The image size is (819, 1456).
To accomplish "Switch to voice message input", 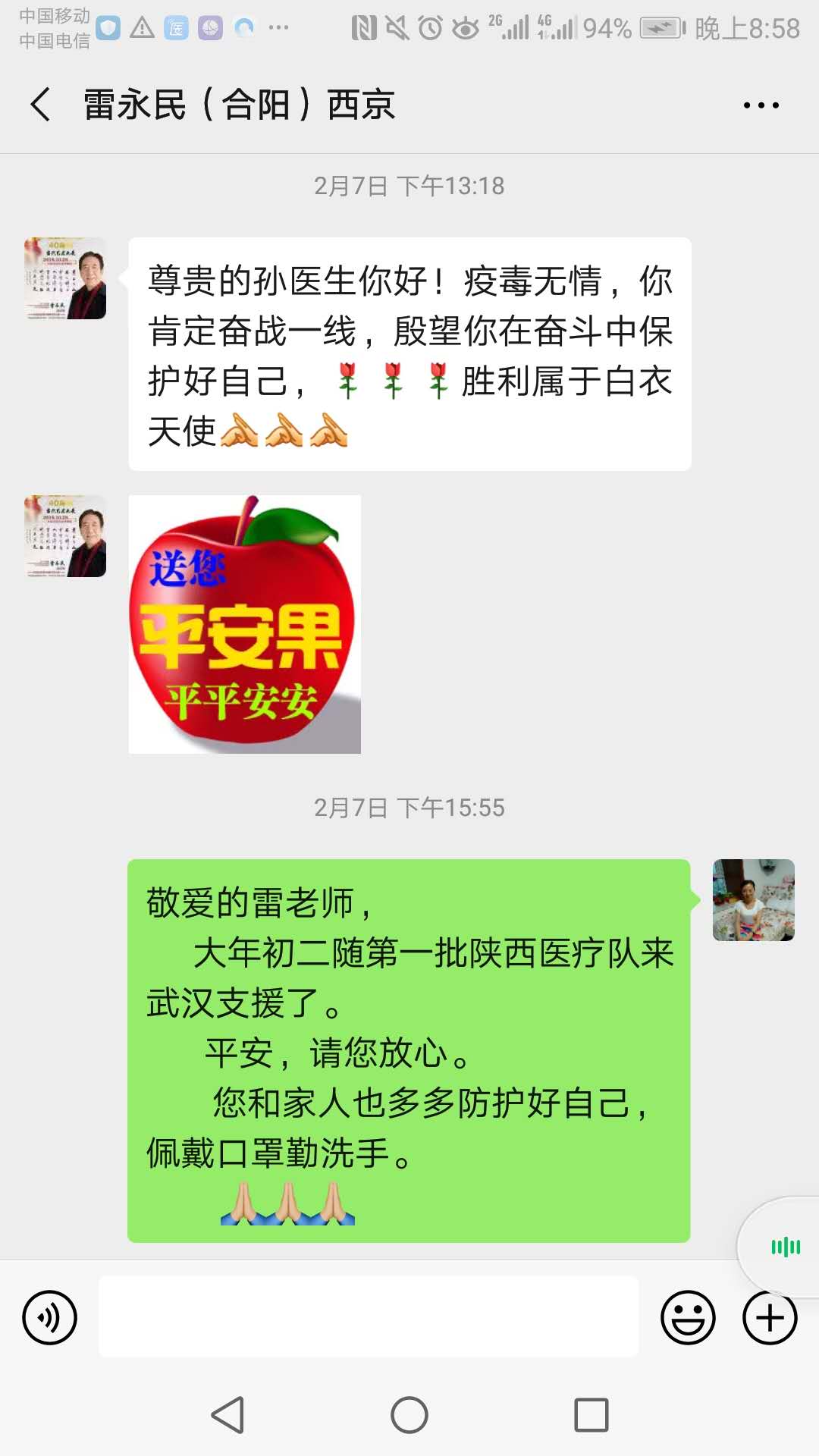I will [50, 1318].
